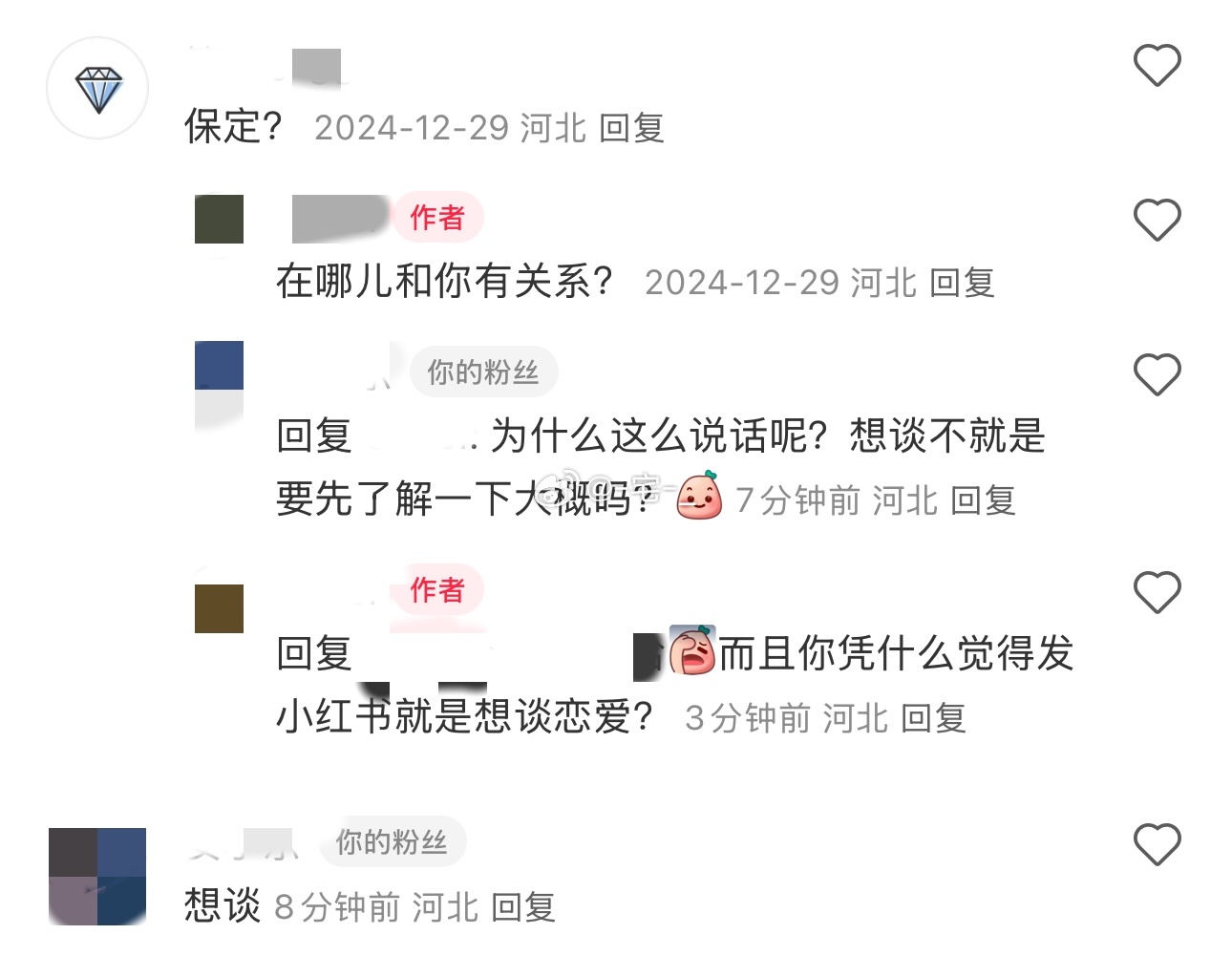Like the reply "在哪儿和你有关系?"
The image size is (1232, 977).
pos(1157,220)
